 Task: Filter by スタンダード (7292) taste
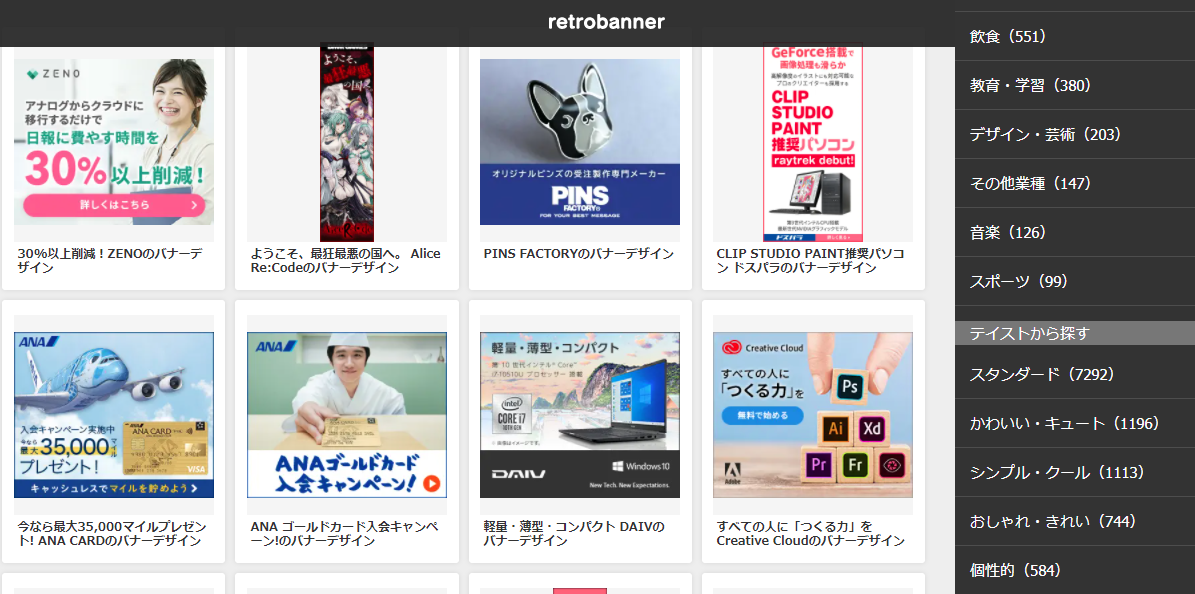click(x=1041, y=375)
